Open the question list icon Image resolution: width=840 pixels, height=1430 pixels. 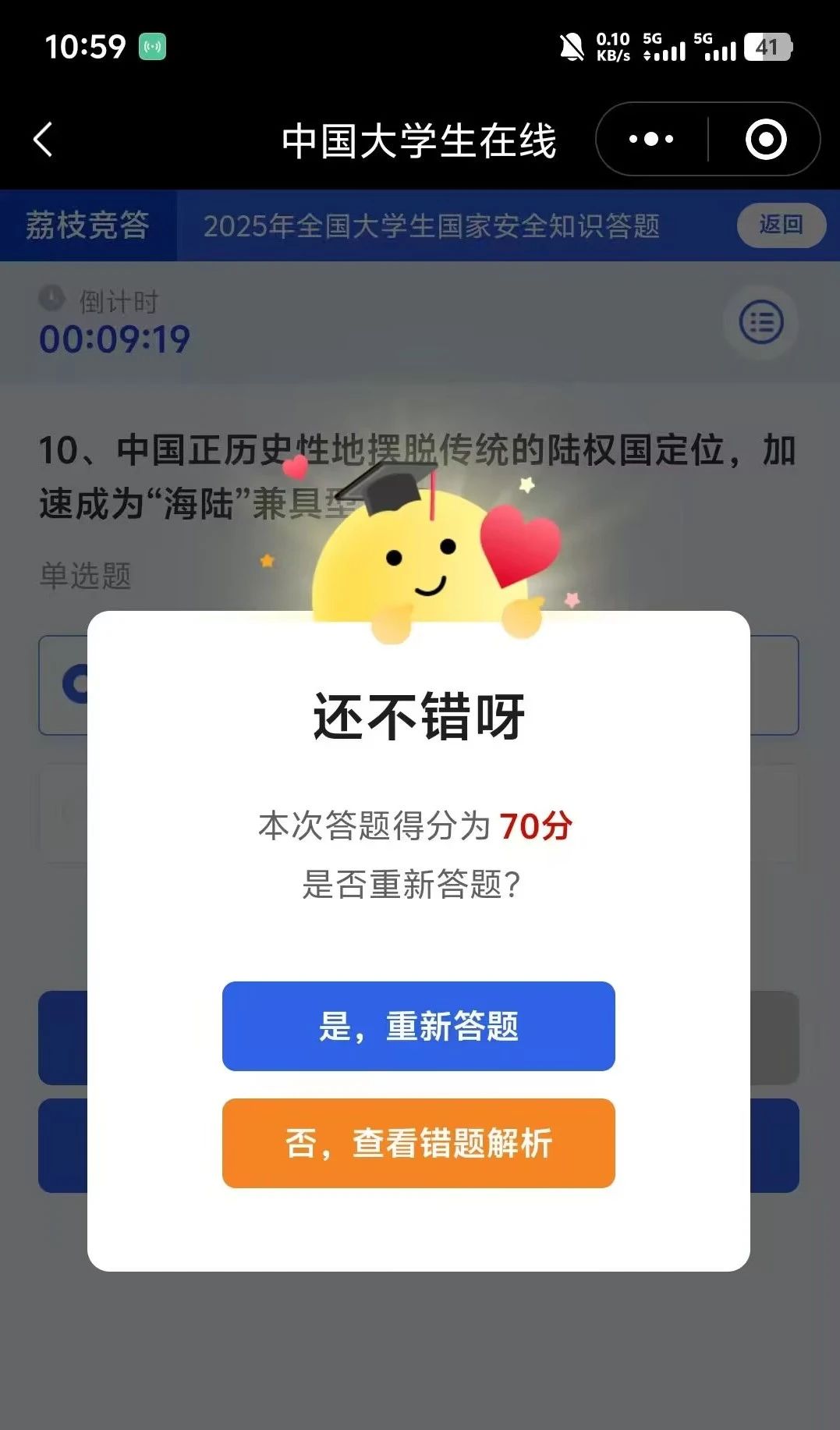tap(761, 322)
